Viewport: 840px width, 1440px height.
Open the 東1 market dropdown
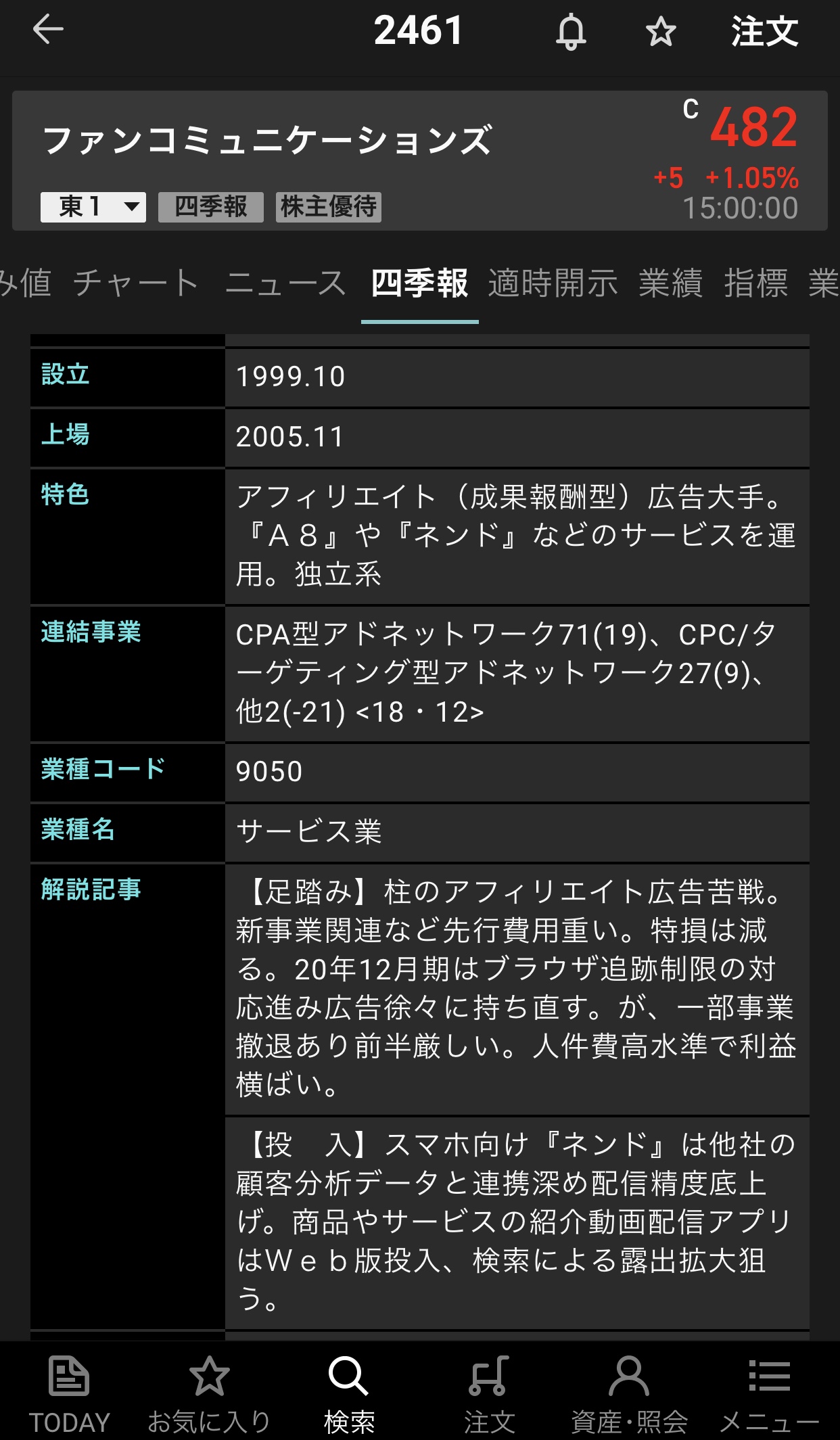click(93, 206)
